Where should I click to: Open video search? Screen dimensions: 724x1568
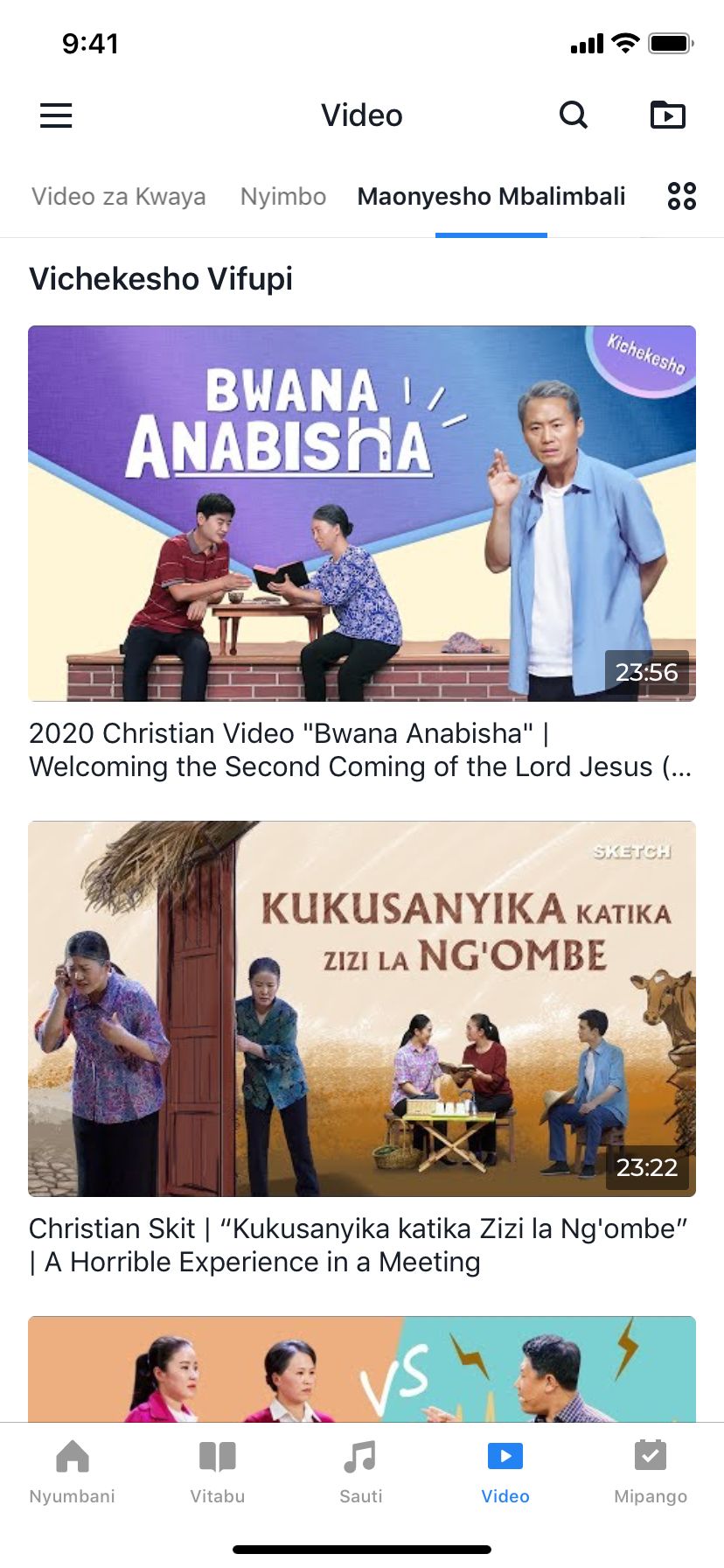574,115
